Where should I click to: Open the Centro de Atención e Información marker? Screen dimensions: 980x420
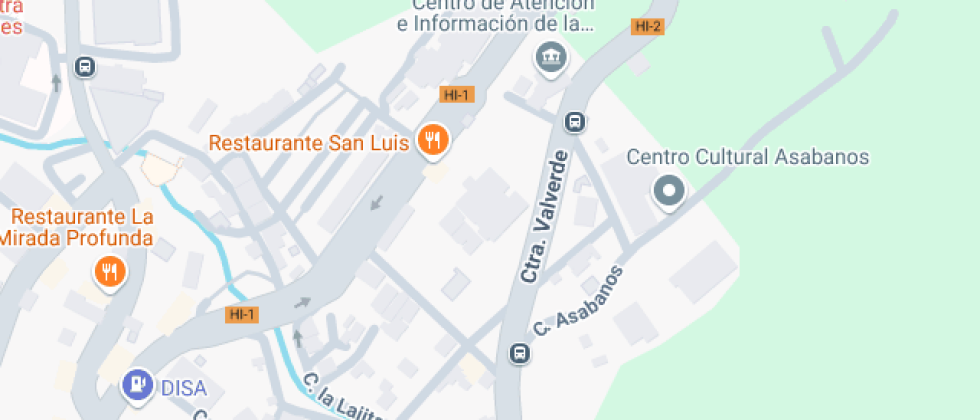click(x=550, y=58)
